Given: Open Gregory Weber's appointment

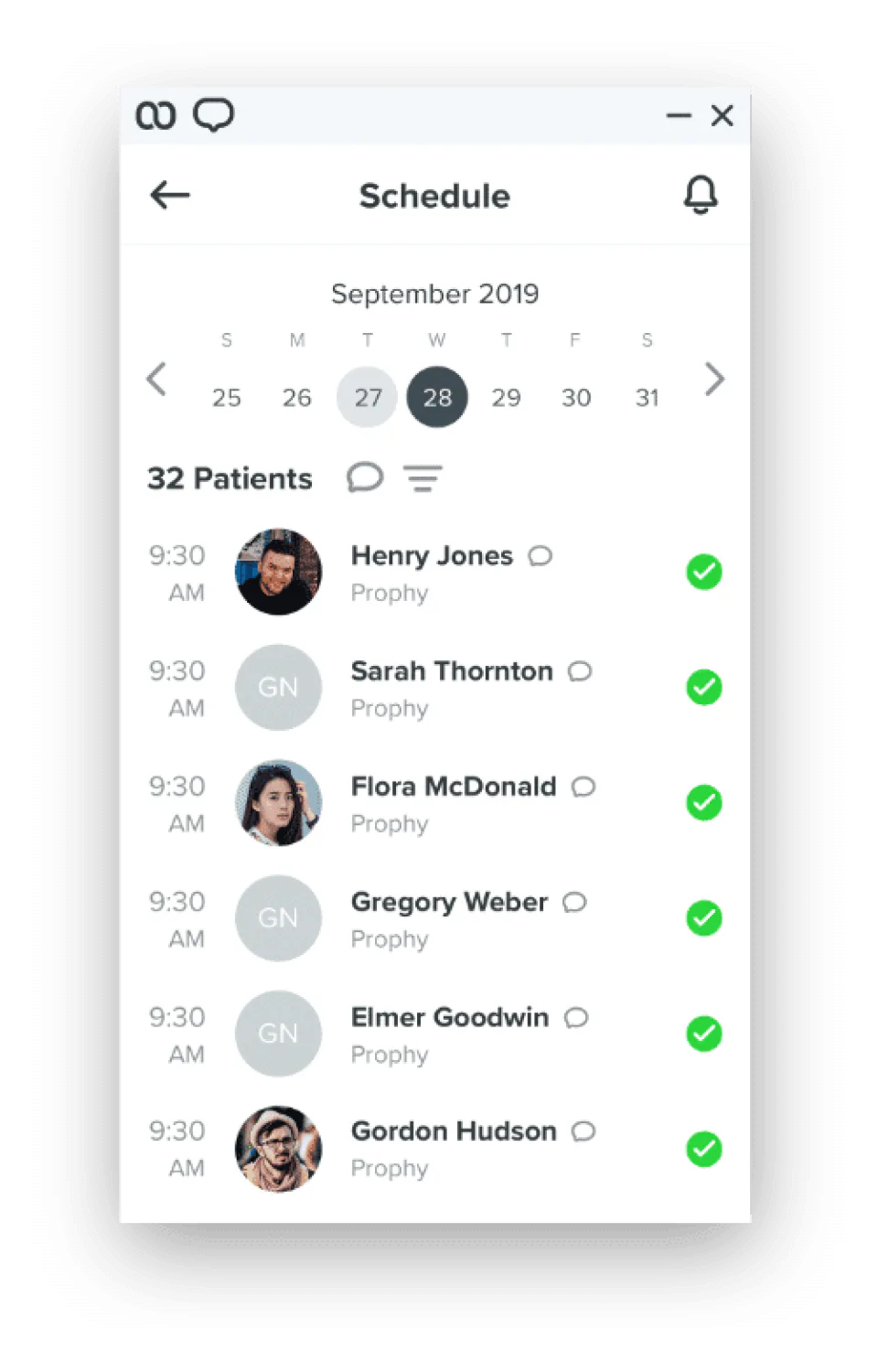Looking at the screenshot, I should click(x=449, y=902).
